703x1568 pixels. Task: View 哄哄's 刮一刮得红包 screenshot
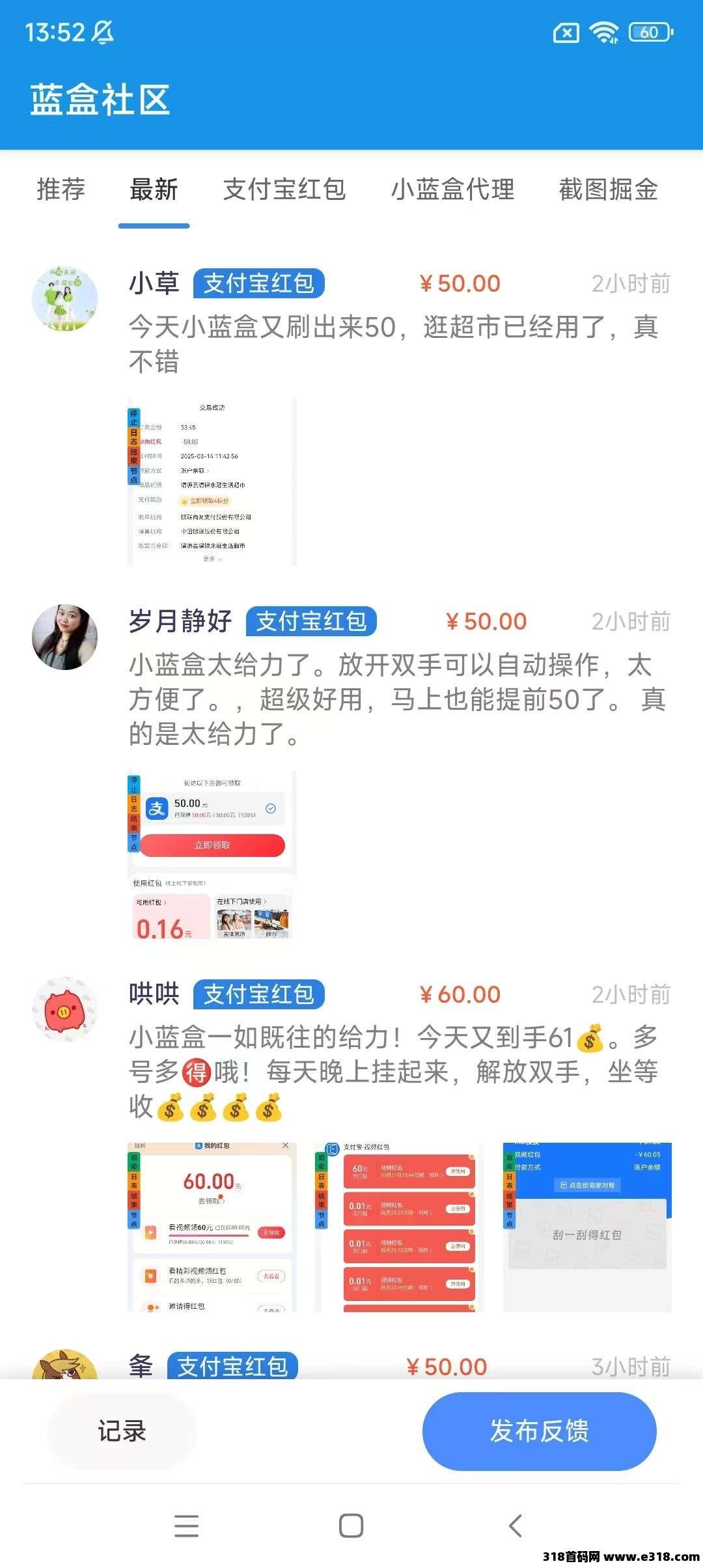(x=586, y=1227)
